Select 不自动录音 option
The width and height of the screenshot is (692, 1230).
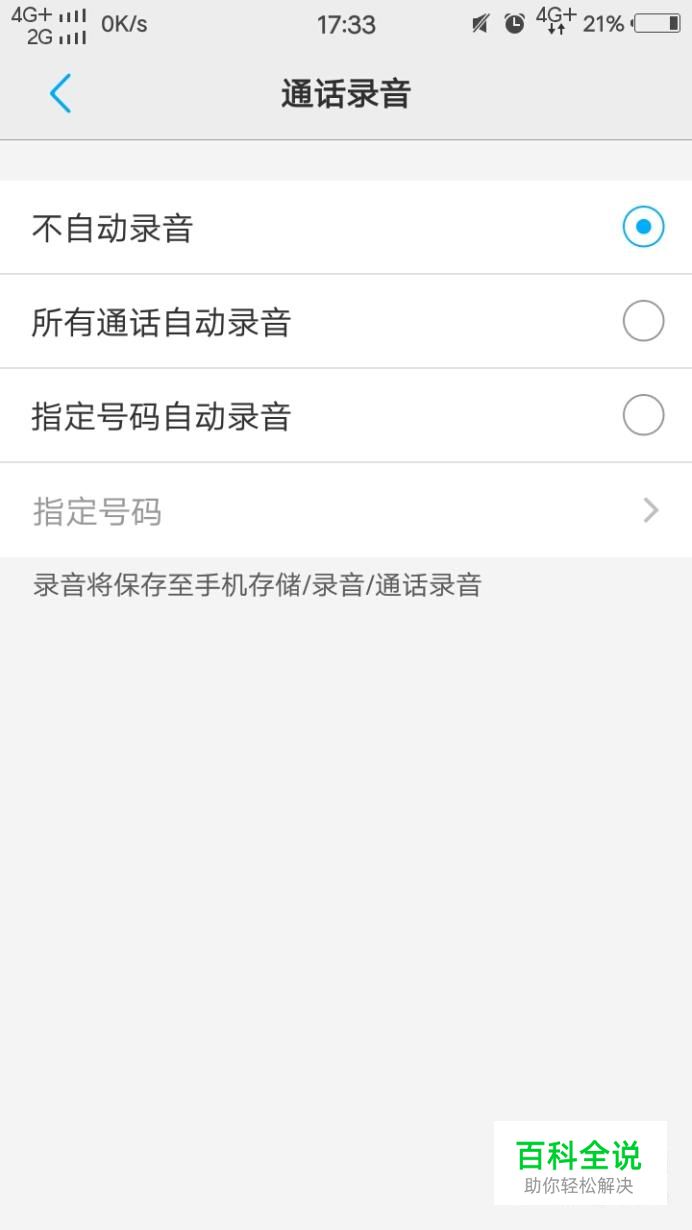click(x=346, y=228)
